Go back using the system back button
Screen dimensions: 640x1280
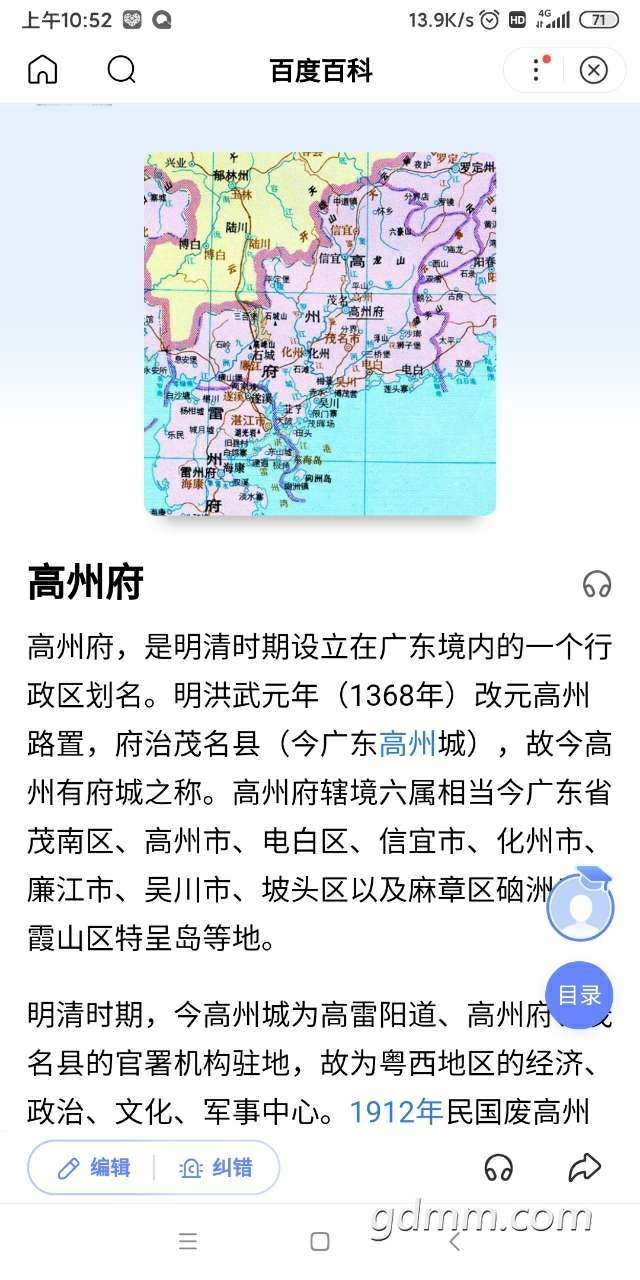point(455,1242)
